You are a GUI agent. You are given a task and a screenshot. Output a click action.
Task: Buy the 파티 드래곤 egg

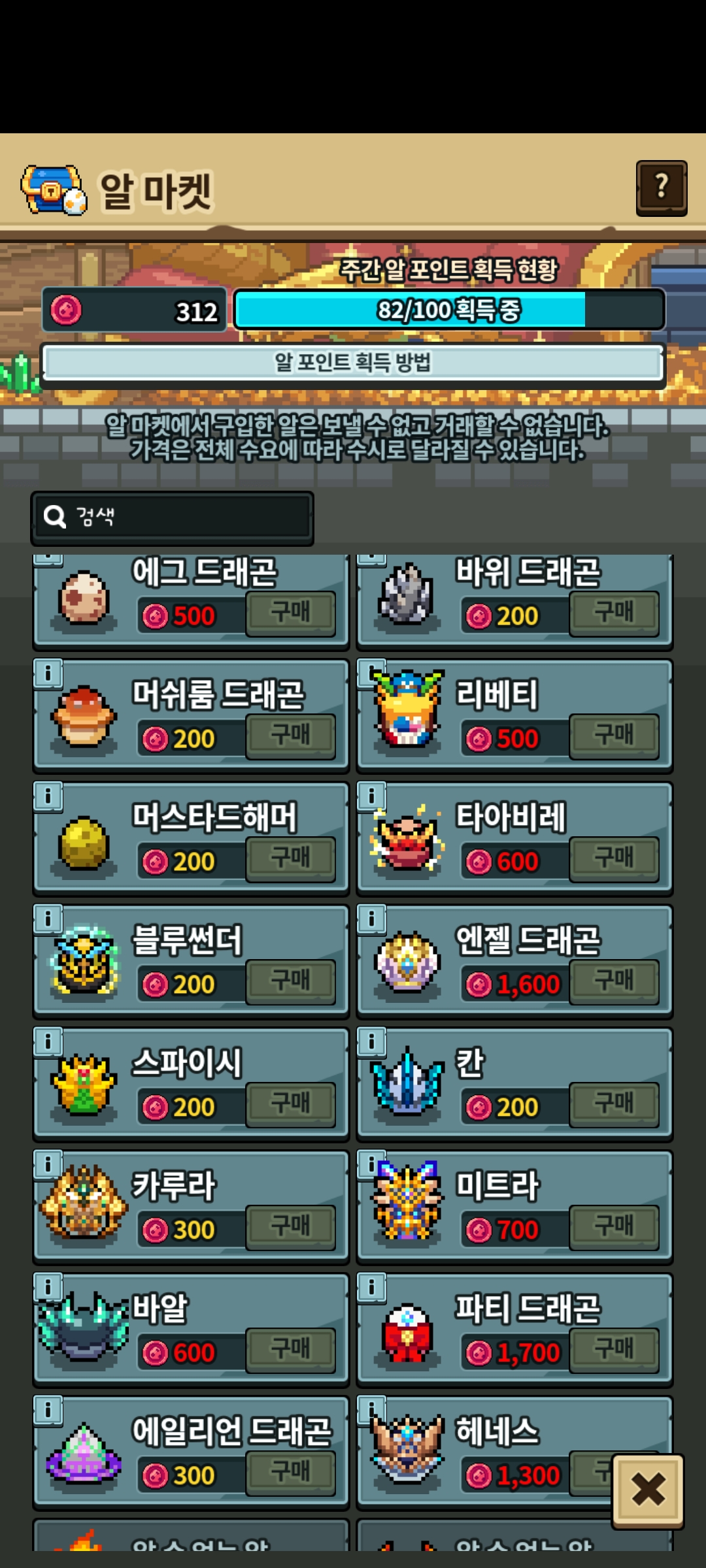click(614, 1350)
